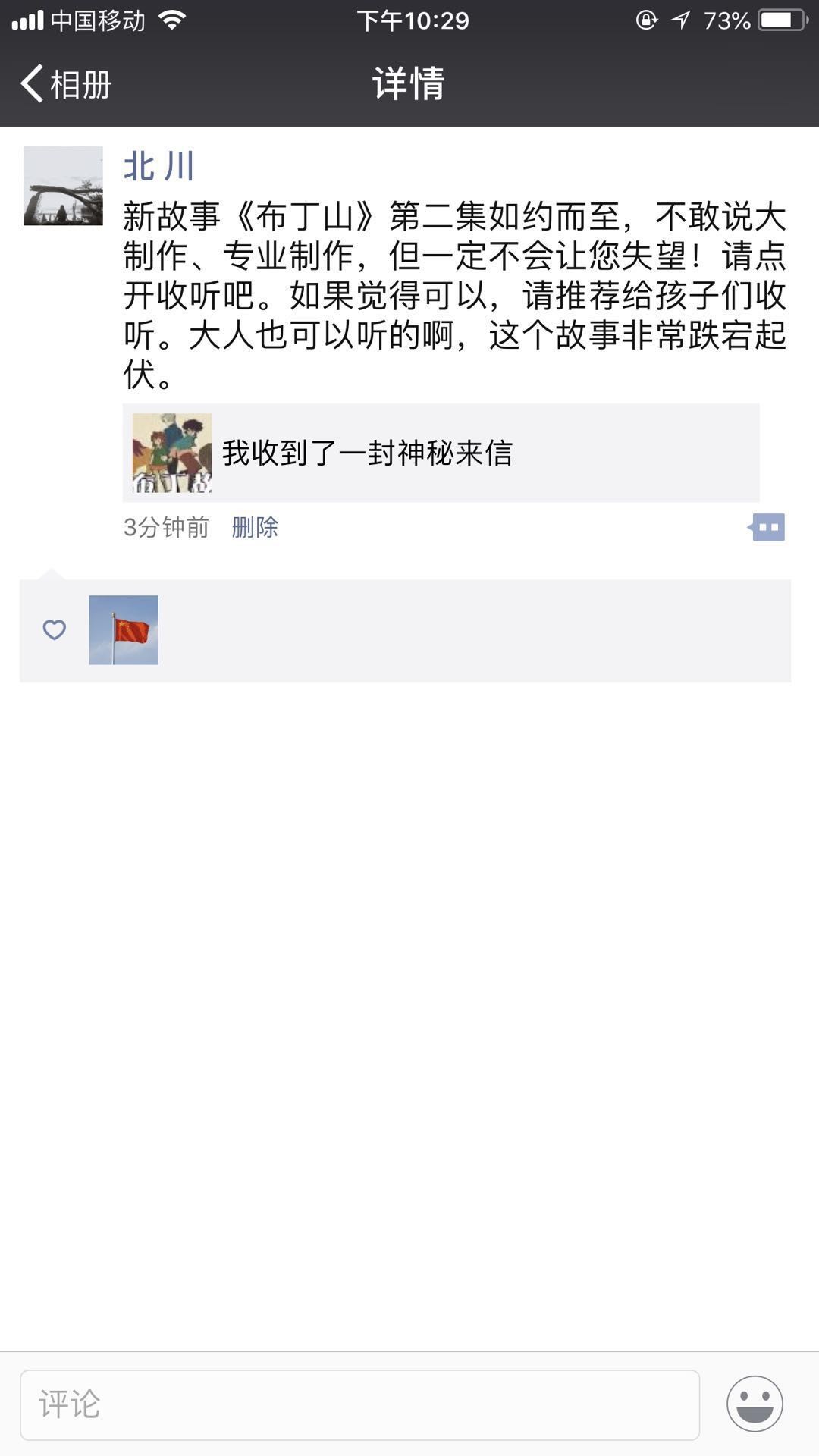
Task: Open the like and comment popup button
Action: 767,527
